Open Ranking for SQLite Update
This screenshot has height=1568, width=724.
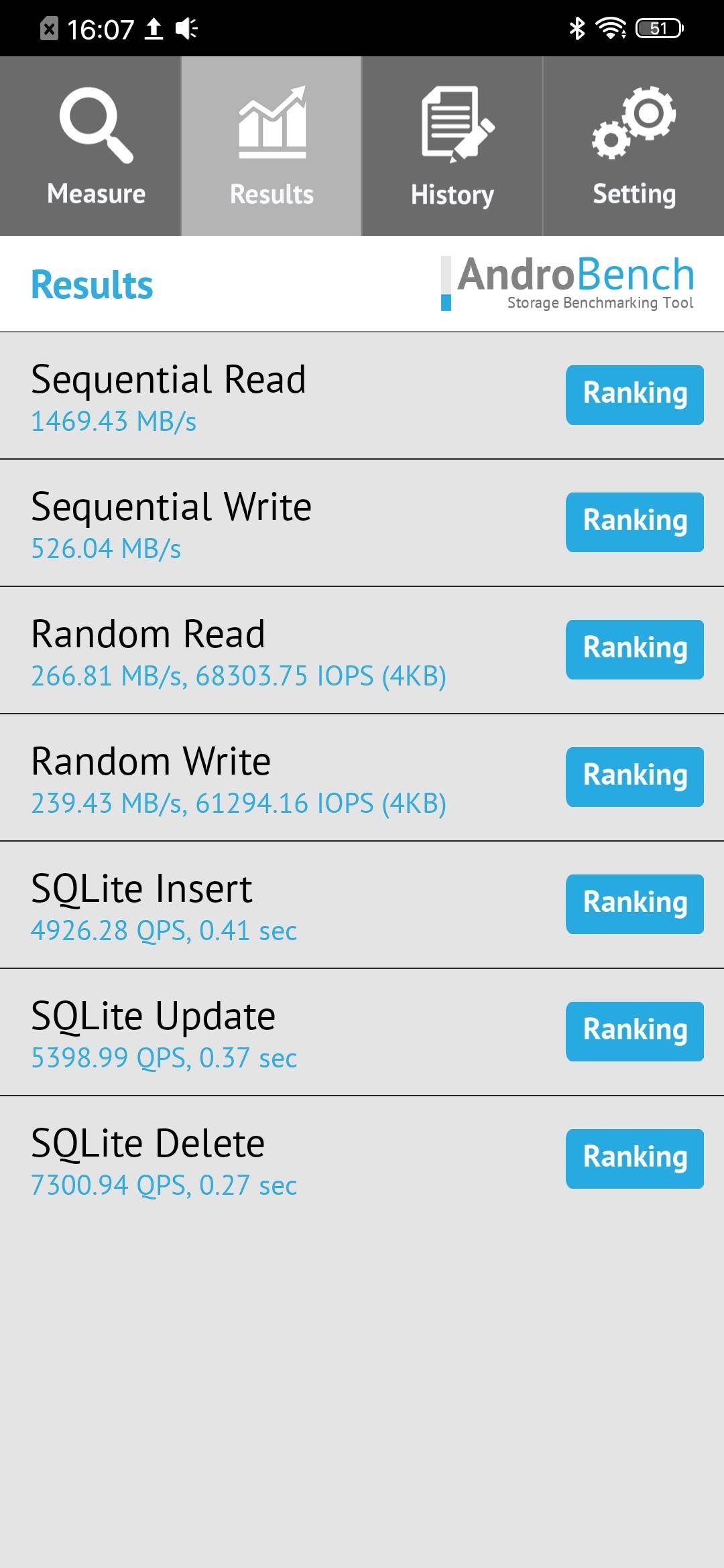pyautogui.click(x=634, y=1031)
